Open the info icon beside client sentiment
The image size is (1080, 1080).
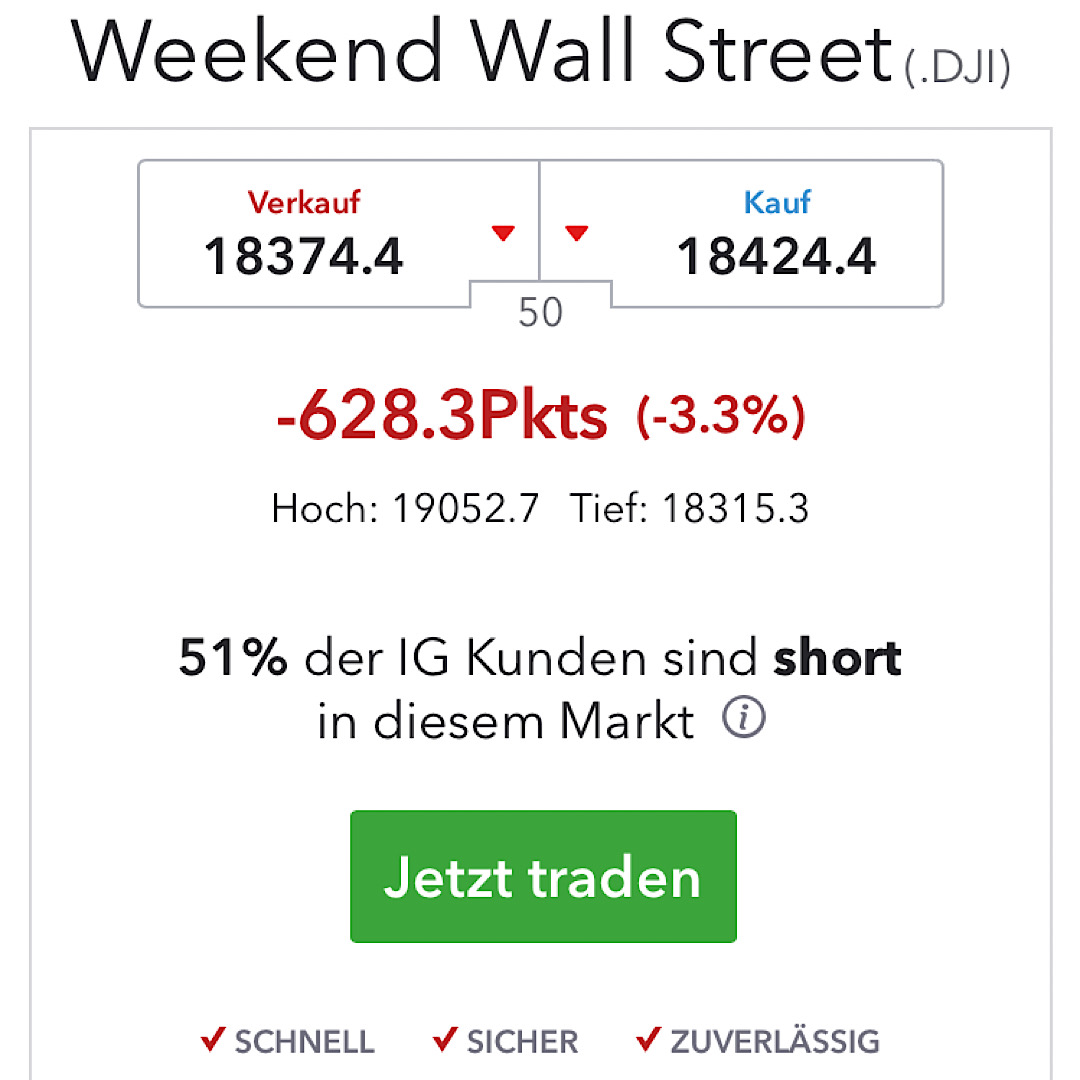click(744, 719)
